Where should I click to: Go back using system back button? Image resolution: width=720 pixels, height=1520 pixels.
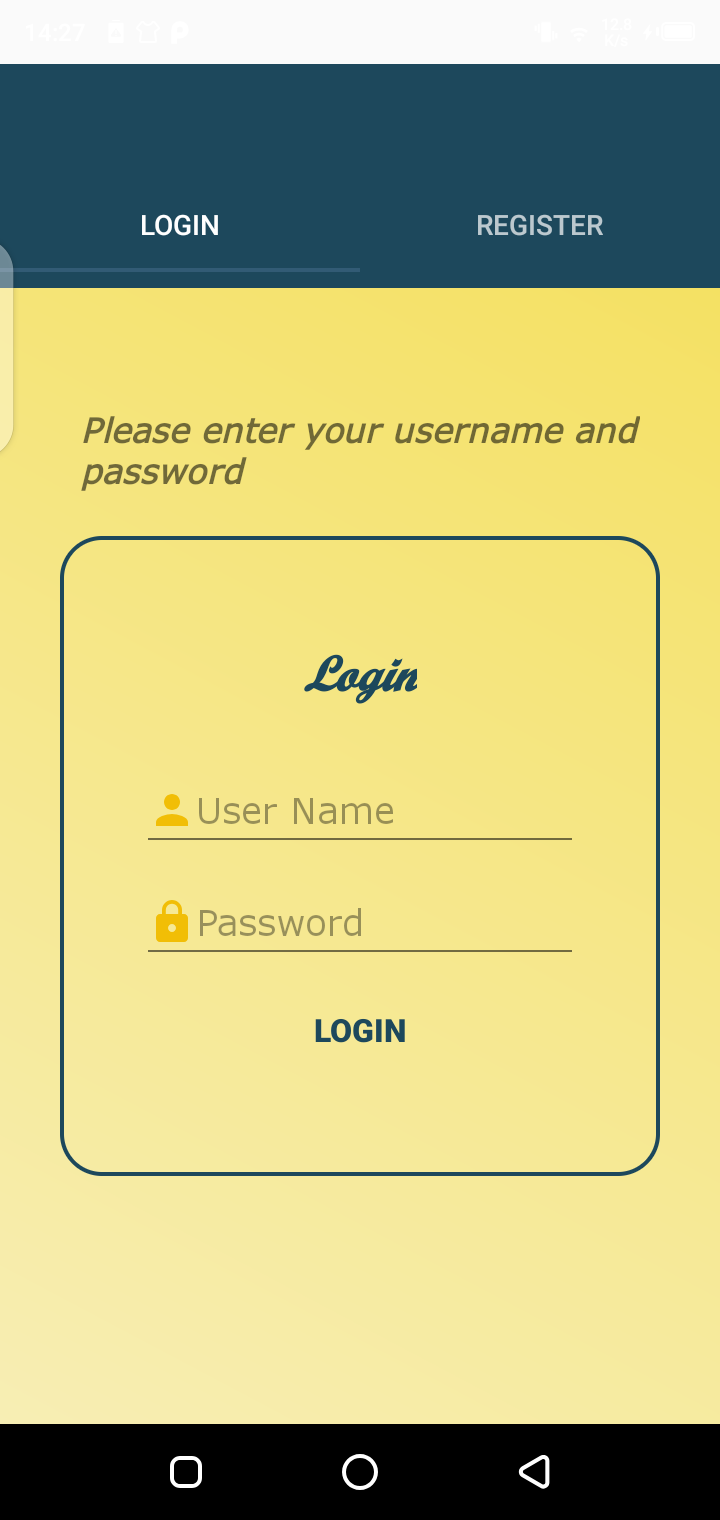(x=534, y=1472)
